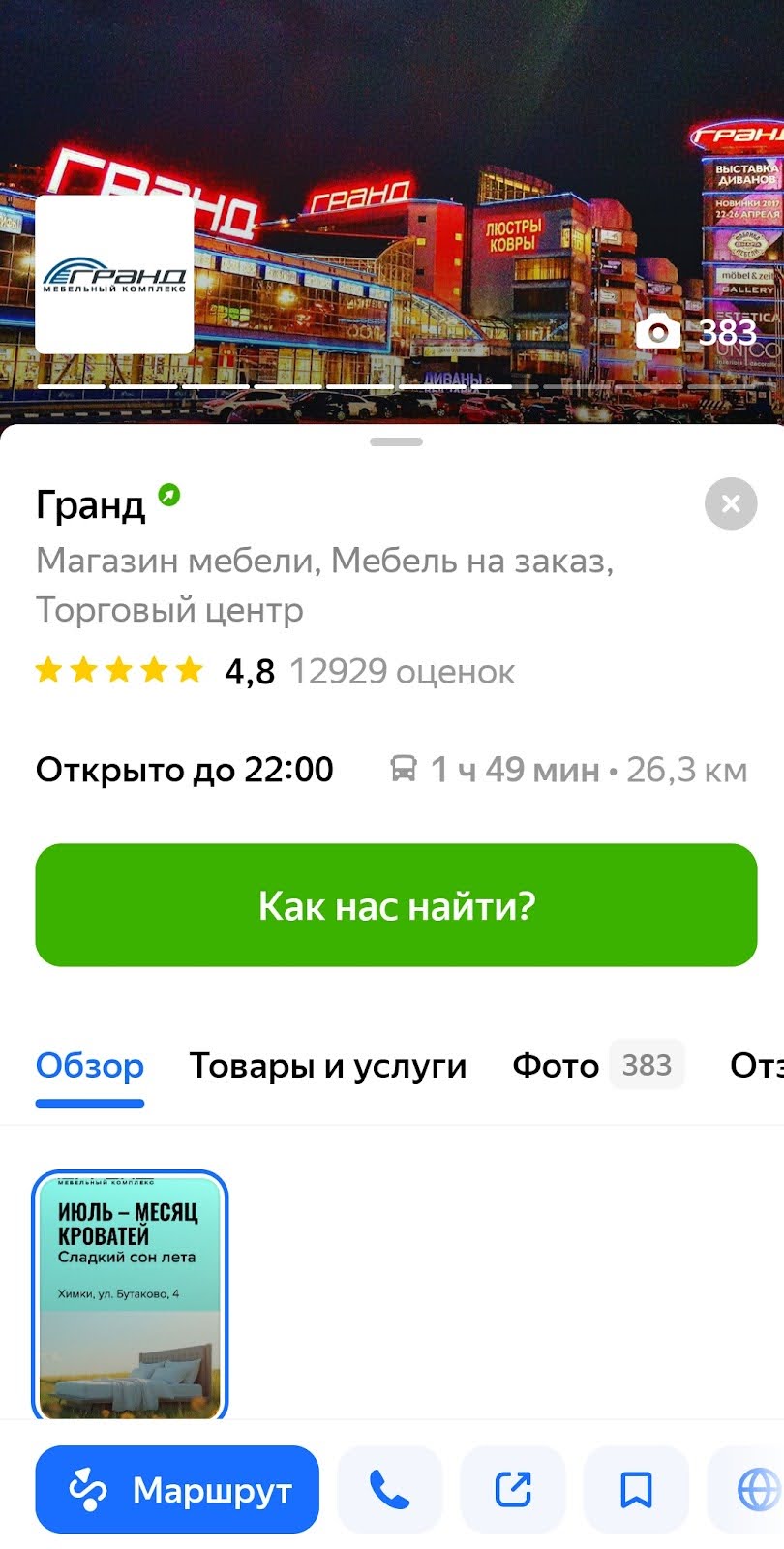Viewport: 784px width, 1549px height.
Task: Call the store using the phone icon
Action: (x=389, y=1489)
